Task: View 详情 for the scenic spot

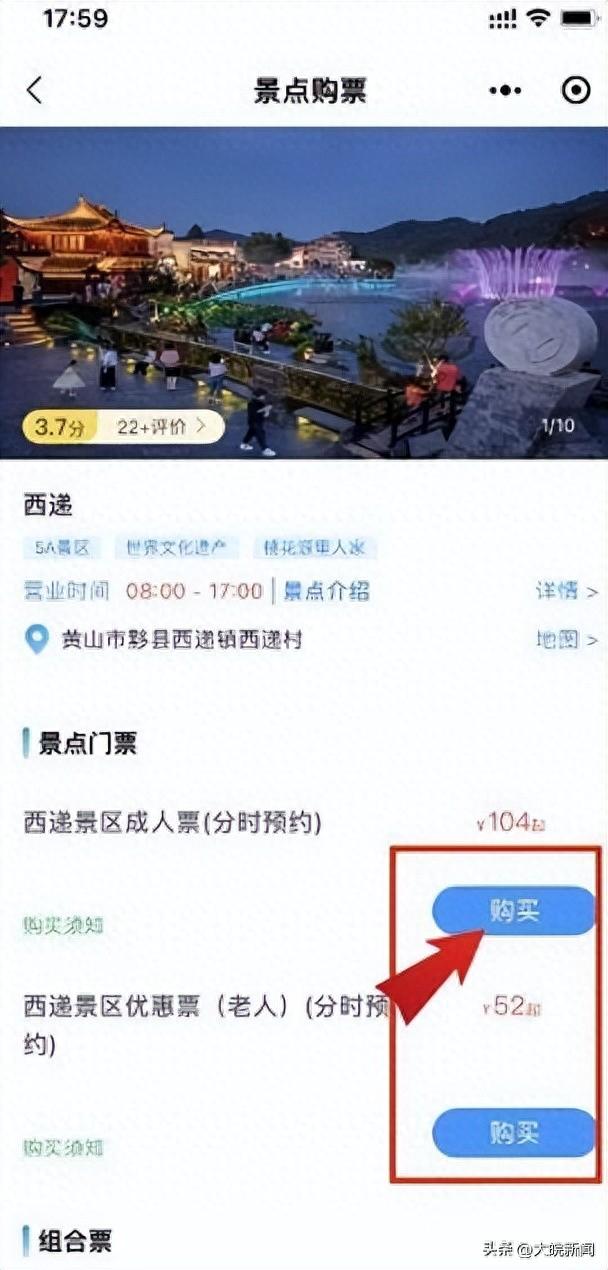Action: 566,590
